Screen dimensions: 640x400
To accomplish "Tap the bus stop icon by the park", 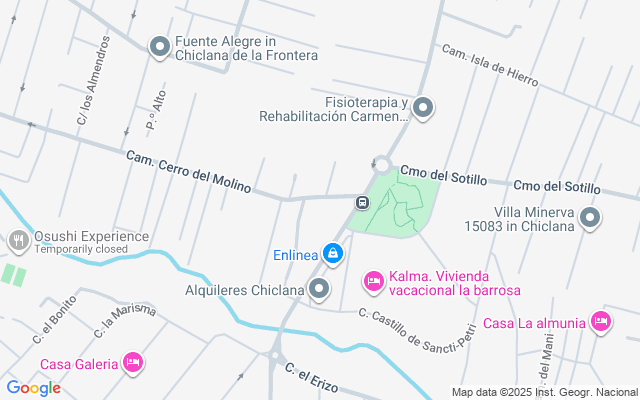I will (361, 203).
